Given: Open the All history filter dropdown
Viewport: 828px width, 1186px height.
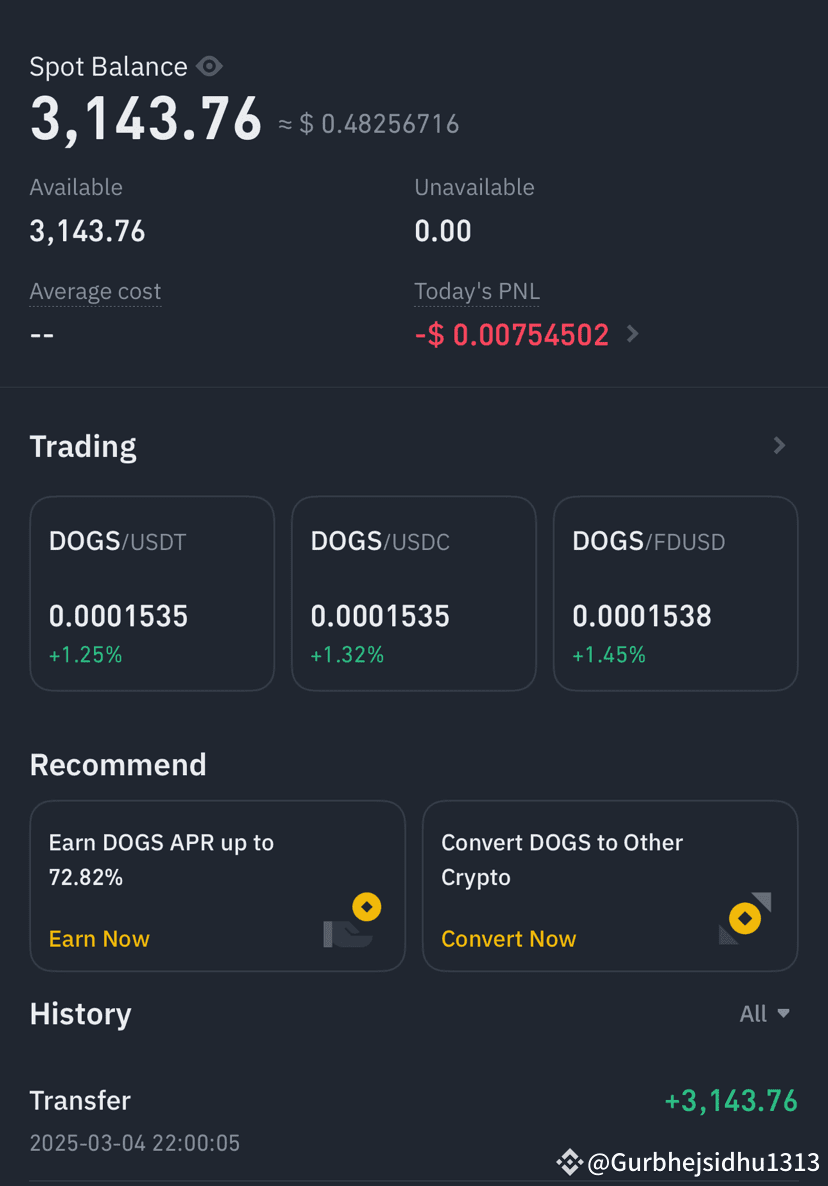Looking at the screenshot, I should [764, 1013].
